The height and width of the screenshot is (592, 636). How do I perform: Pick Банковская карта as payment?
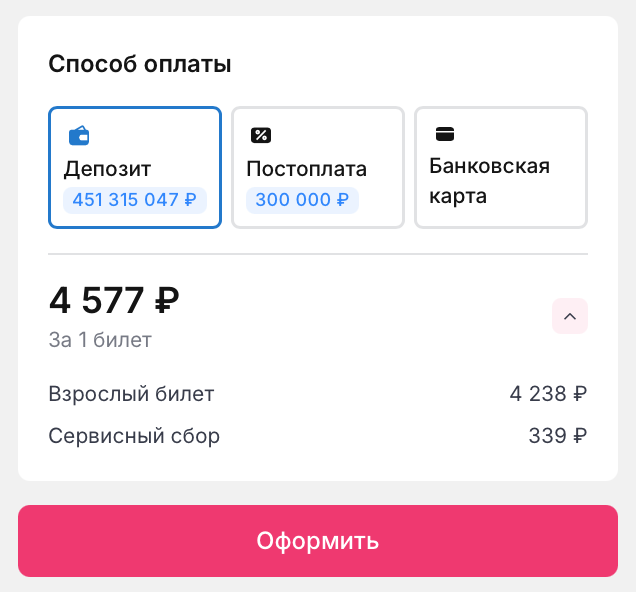point(501,168)
